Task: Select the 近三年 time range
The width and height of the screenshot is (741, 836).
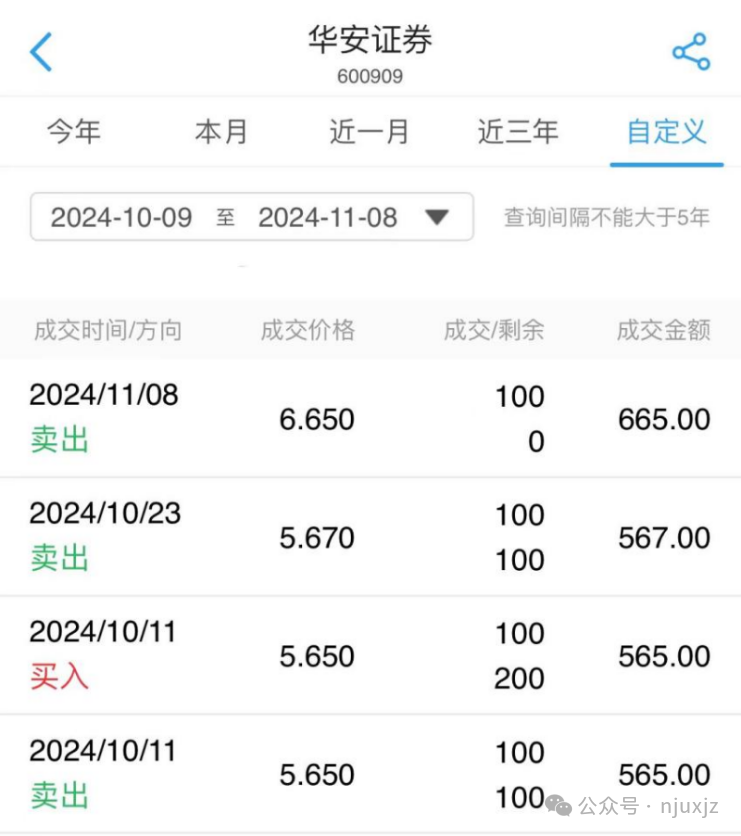Action: coord(517,131)
